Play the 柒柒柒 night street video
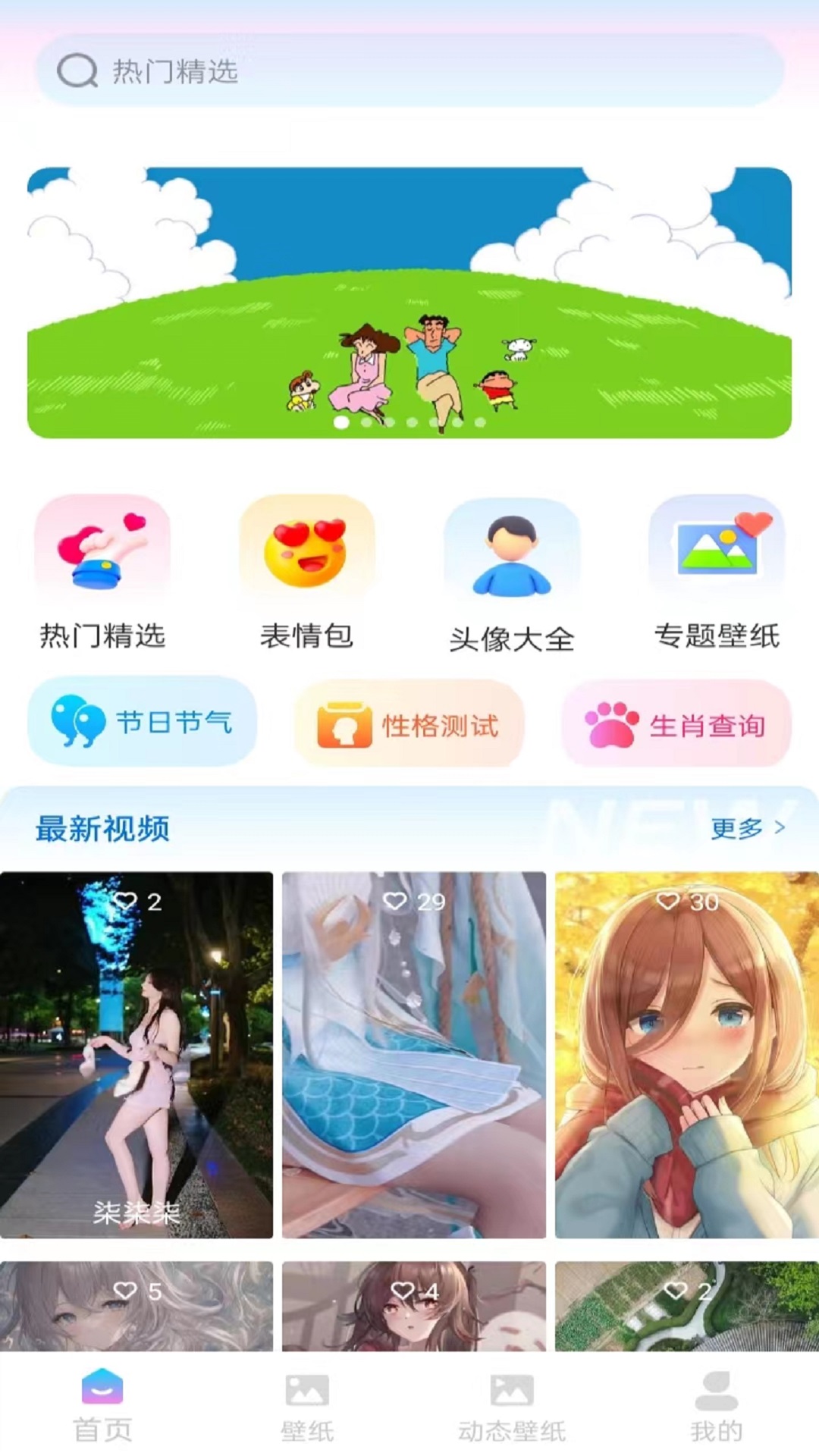 point(136,1054)
